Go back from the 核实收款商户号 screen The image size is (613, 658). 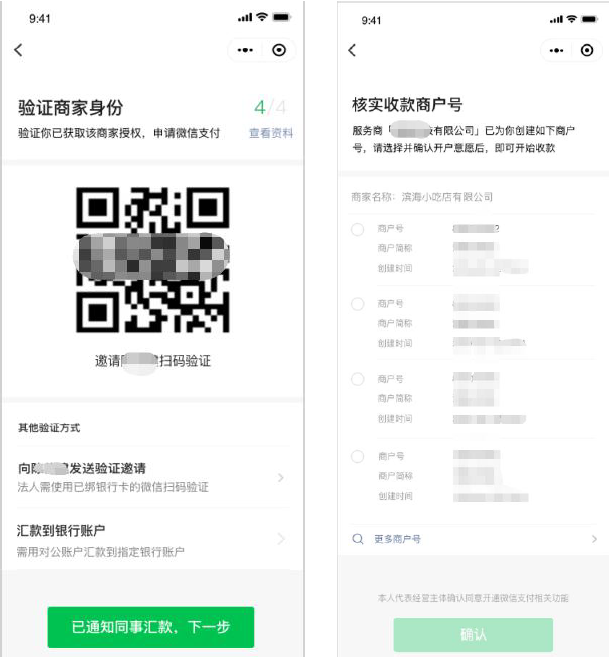tap(352, 50)
